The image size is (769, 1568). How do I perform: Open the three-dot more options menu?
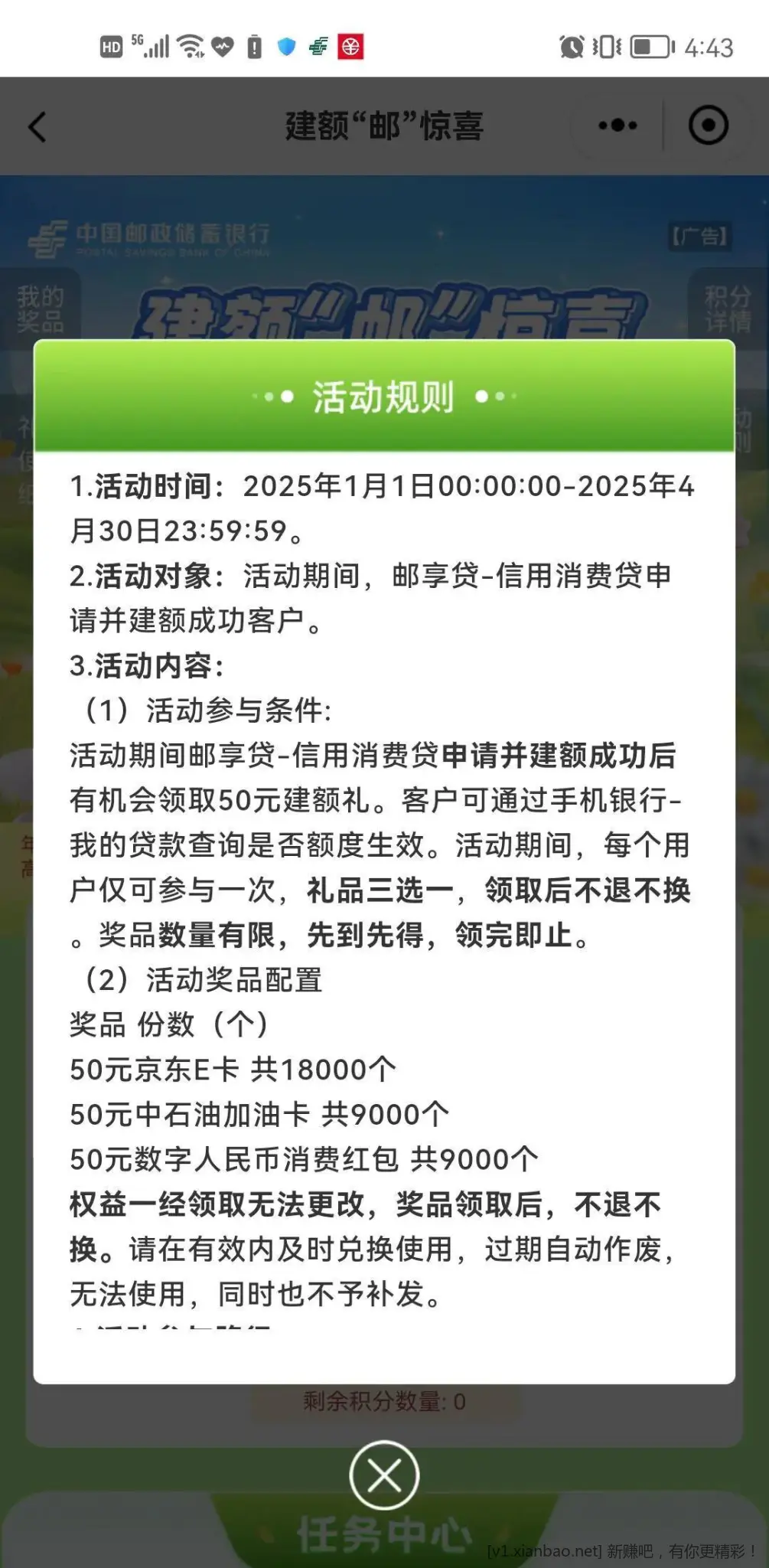[x=617, y=126]
